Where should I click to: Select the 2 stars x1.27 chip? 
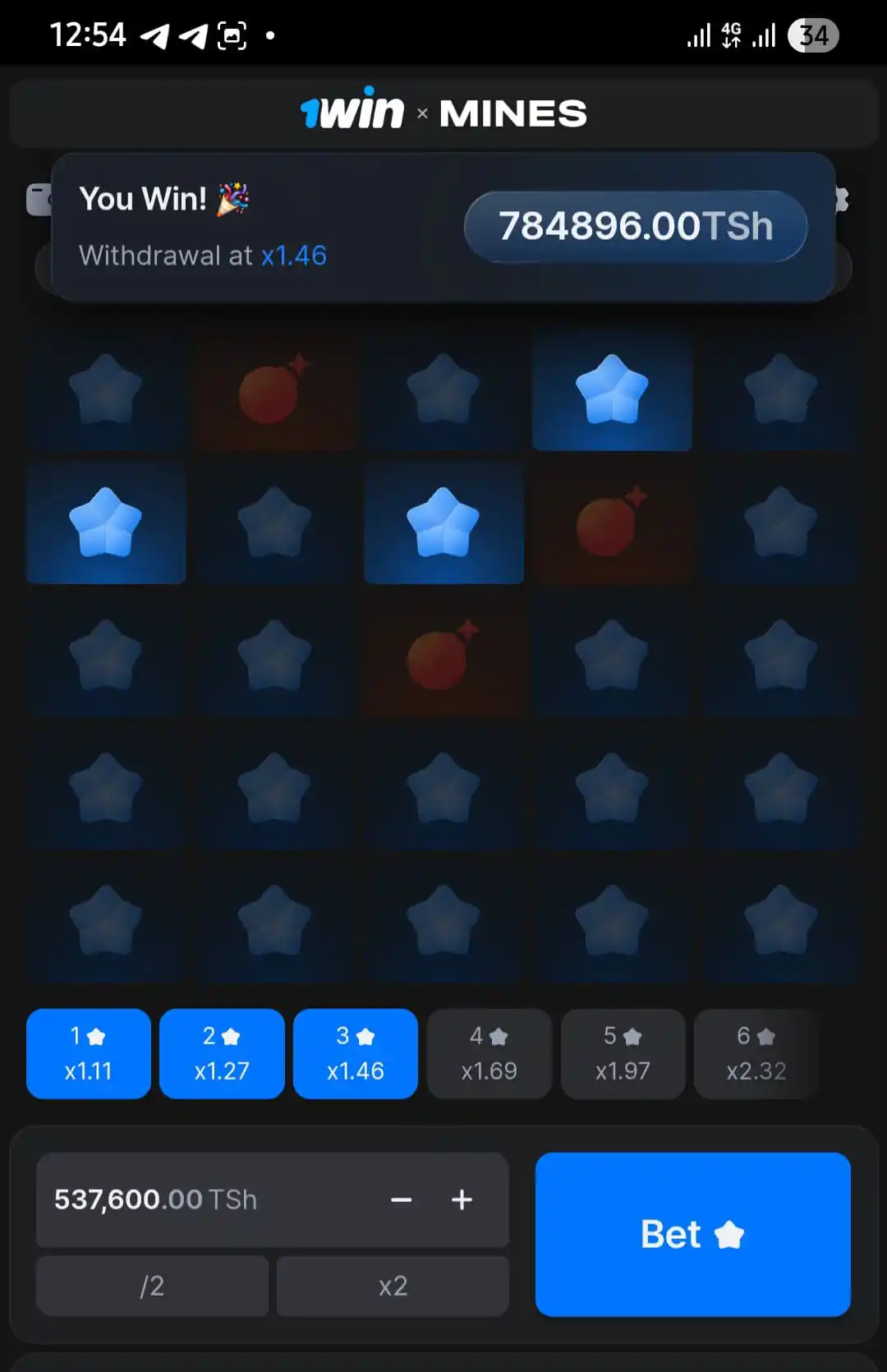[x=222, y=1053]
